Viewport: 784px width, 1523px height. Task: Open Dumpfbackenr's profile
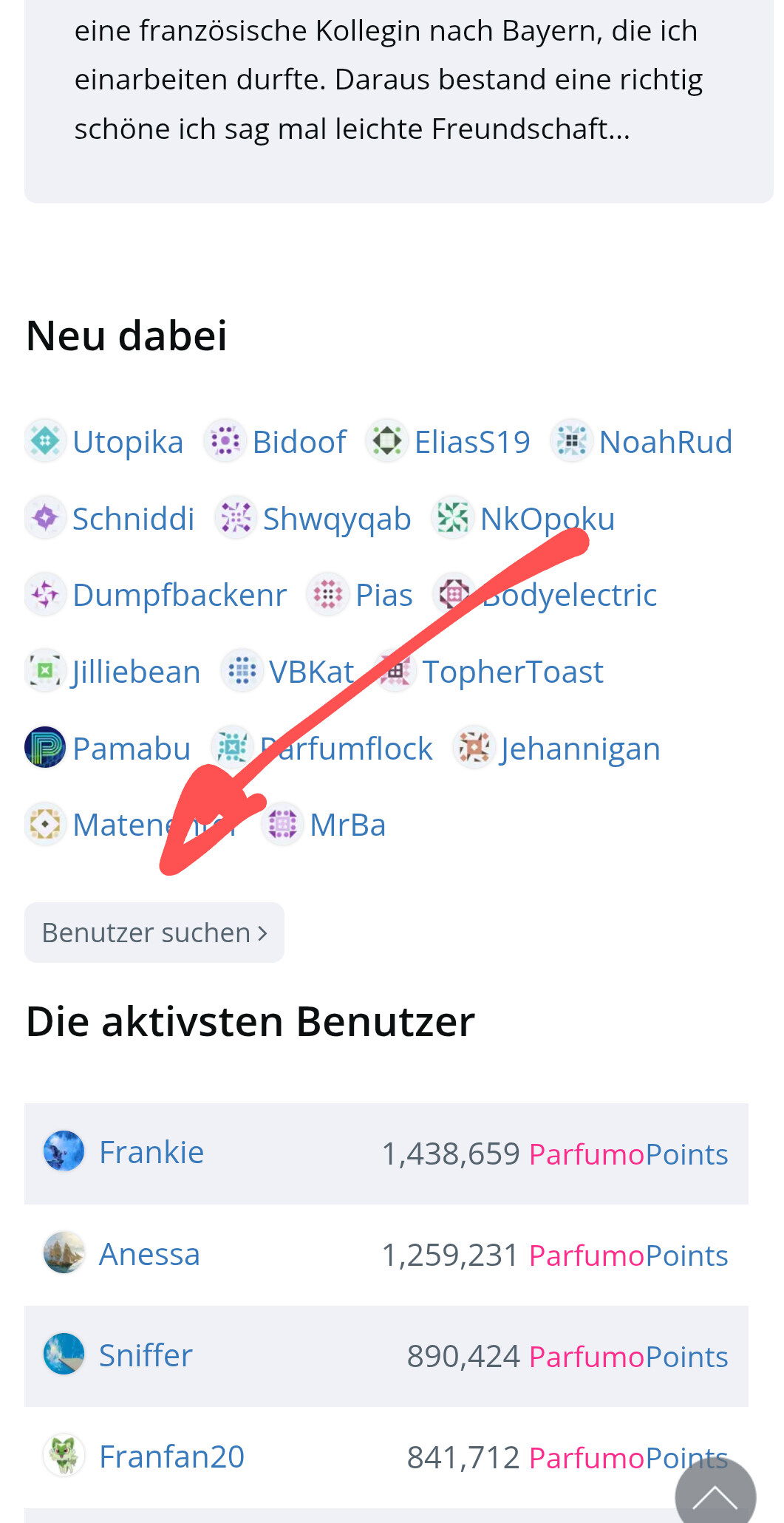[156, 595]
